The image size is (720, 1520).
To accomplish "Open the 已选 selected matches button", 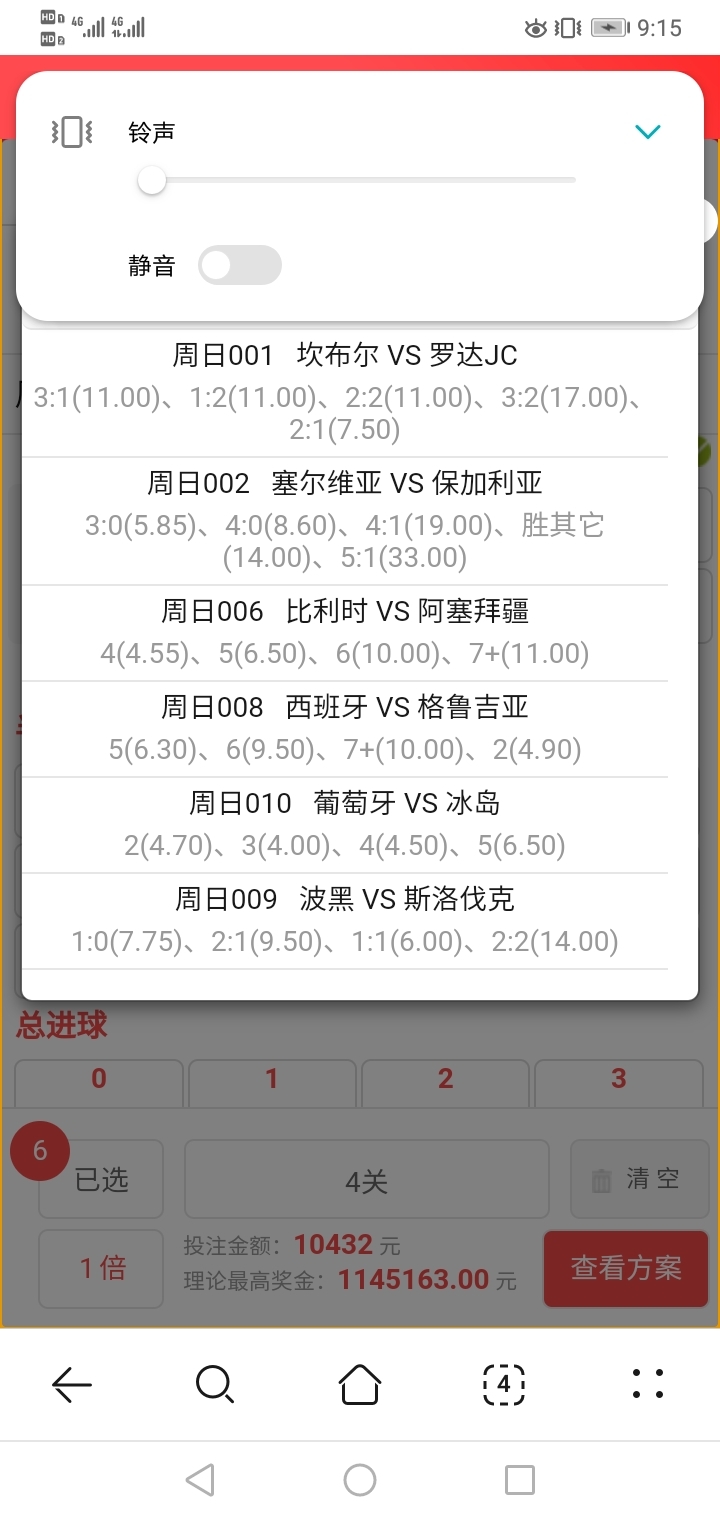I will [x=101, y=1179].
